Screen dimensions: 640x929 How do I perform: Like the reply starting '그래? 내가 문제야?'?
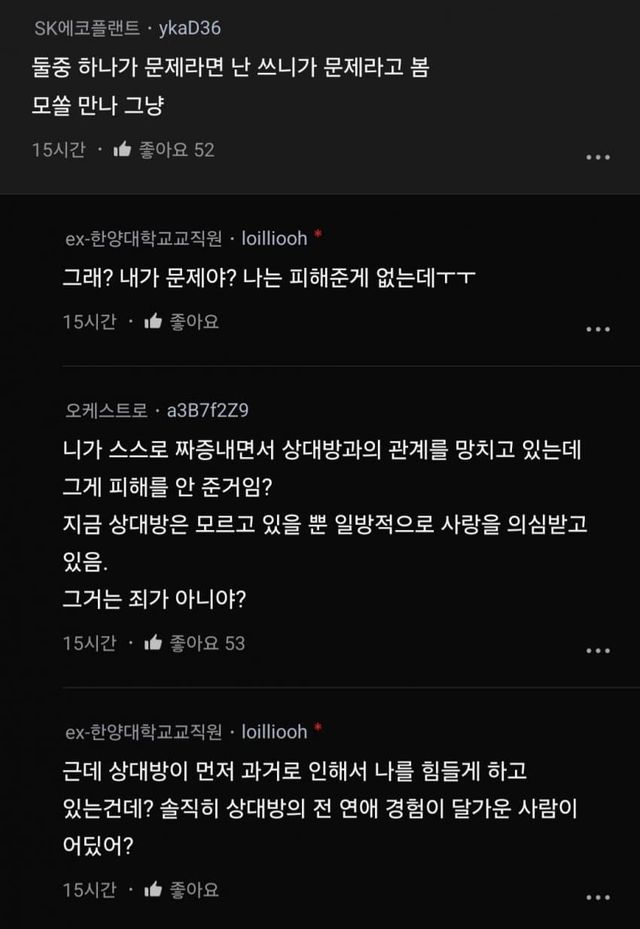[x=154, y=321]
